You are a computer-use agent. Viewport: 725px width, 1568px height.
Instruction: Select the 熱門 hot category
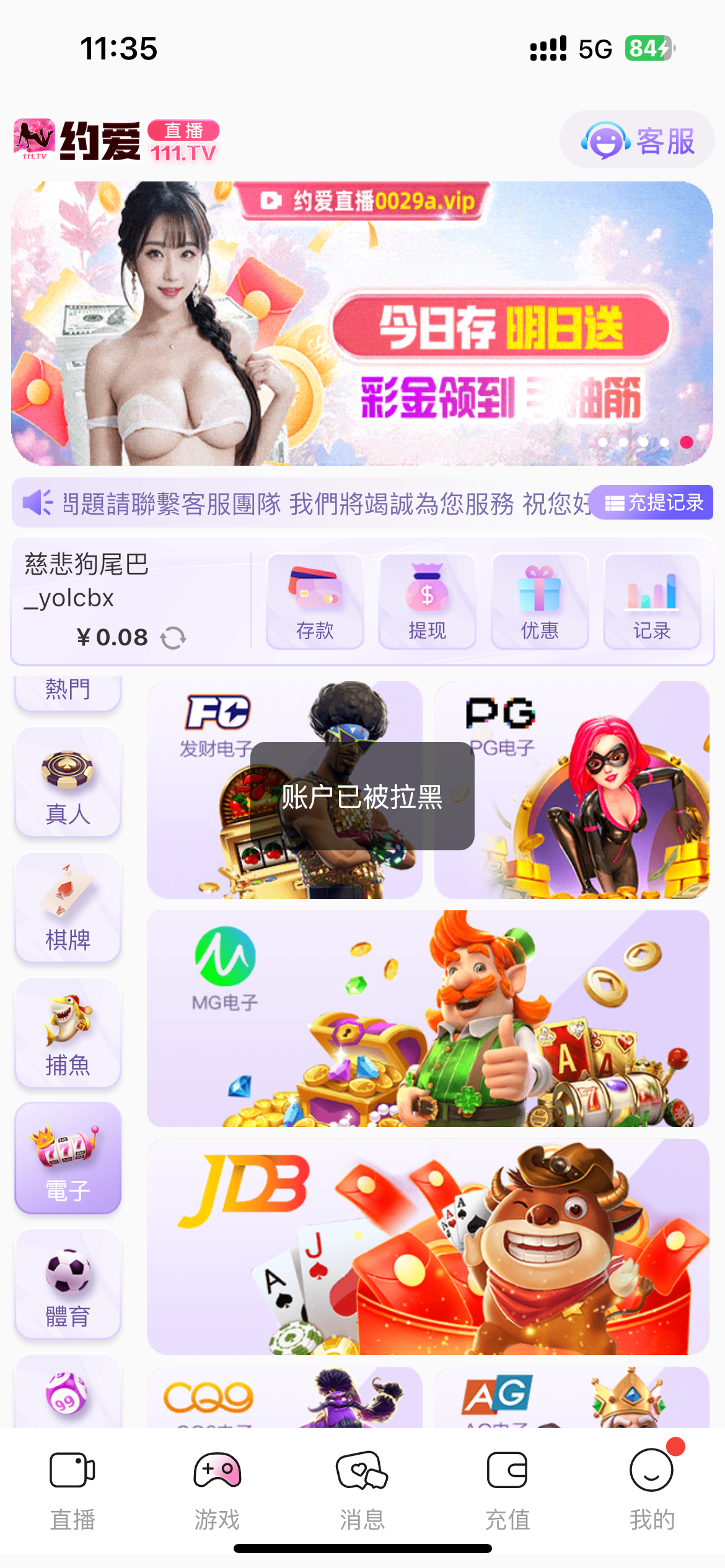pyautogui.click(x=68, y=691)
